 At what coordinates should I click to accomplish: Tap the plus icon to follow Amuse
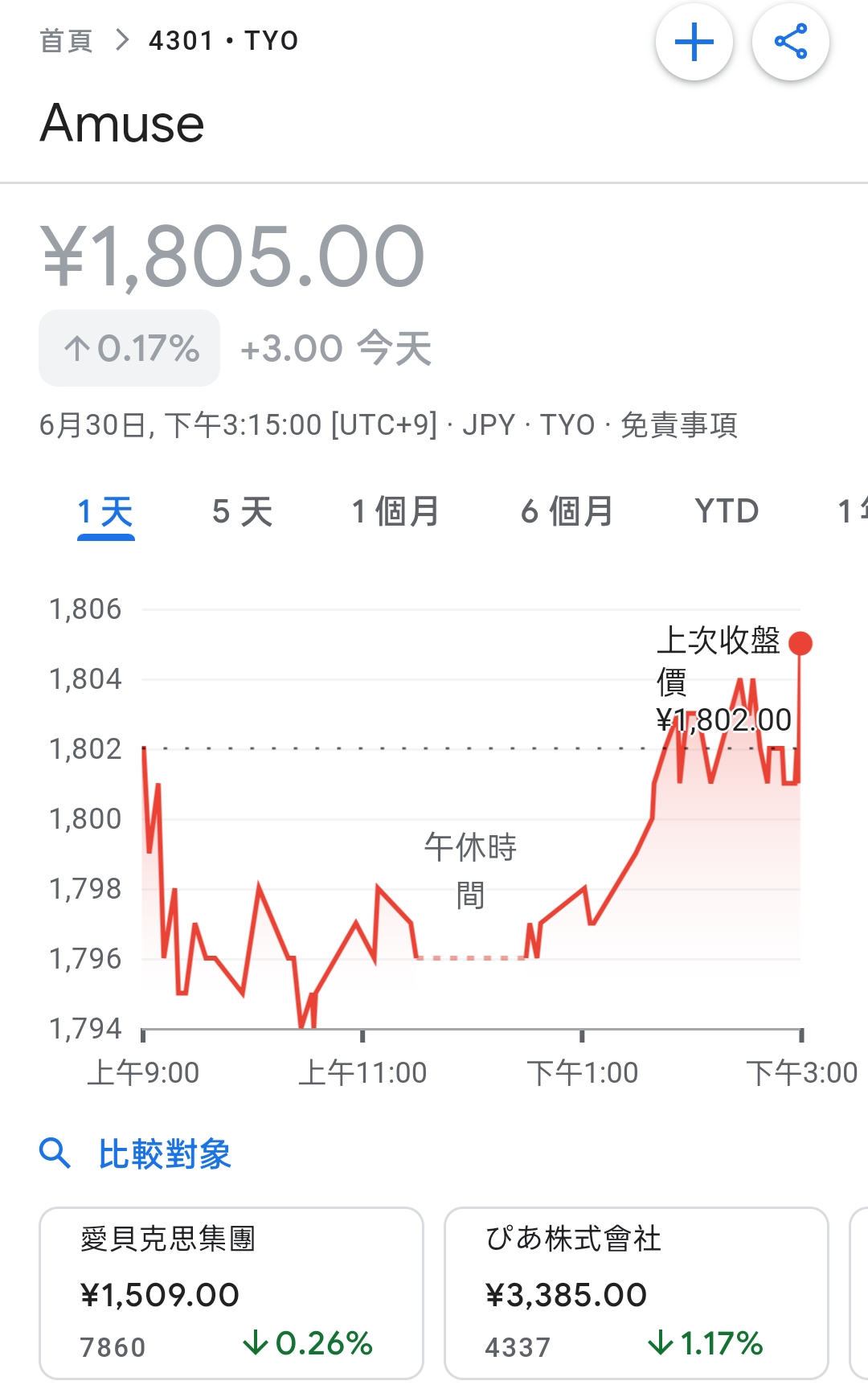(x=694, y=42)
